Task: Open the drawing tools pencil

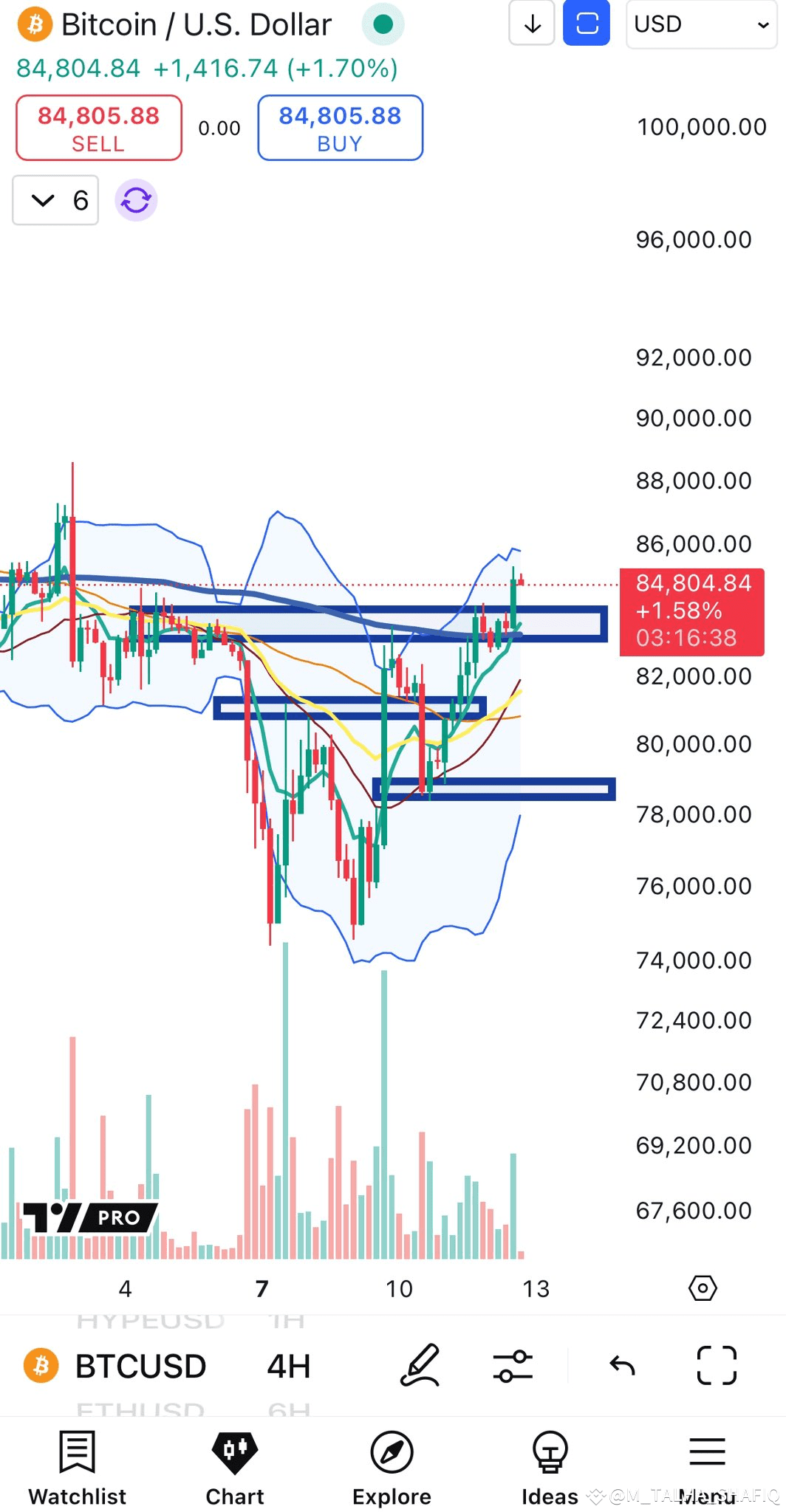Action: point(420,1366)
